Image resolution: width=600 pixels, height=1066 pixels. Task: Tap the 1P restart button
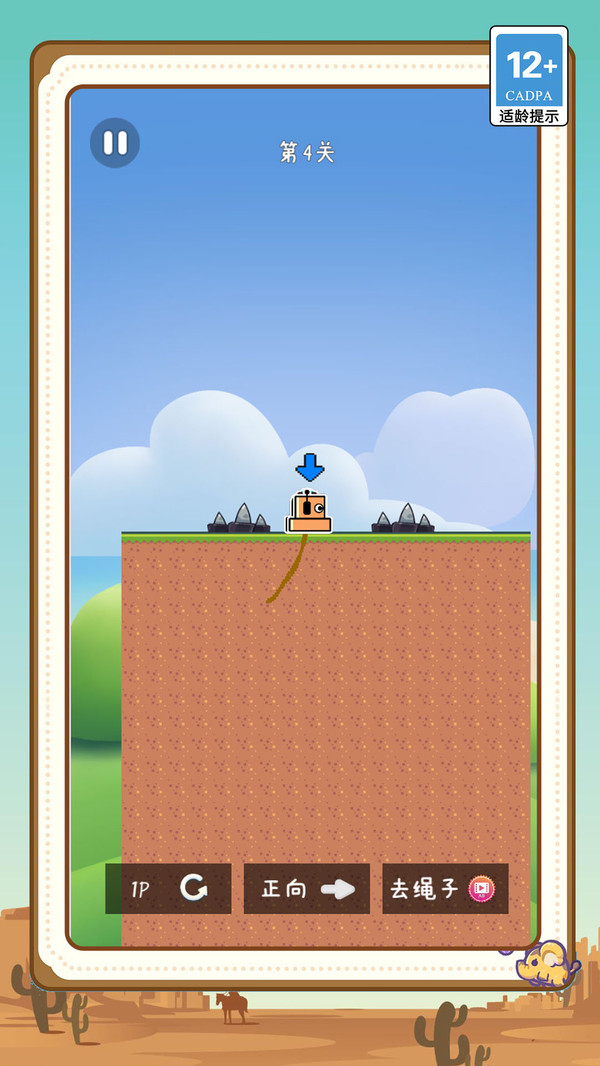[x=168, y=888]
